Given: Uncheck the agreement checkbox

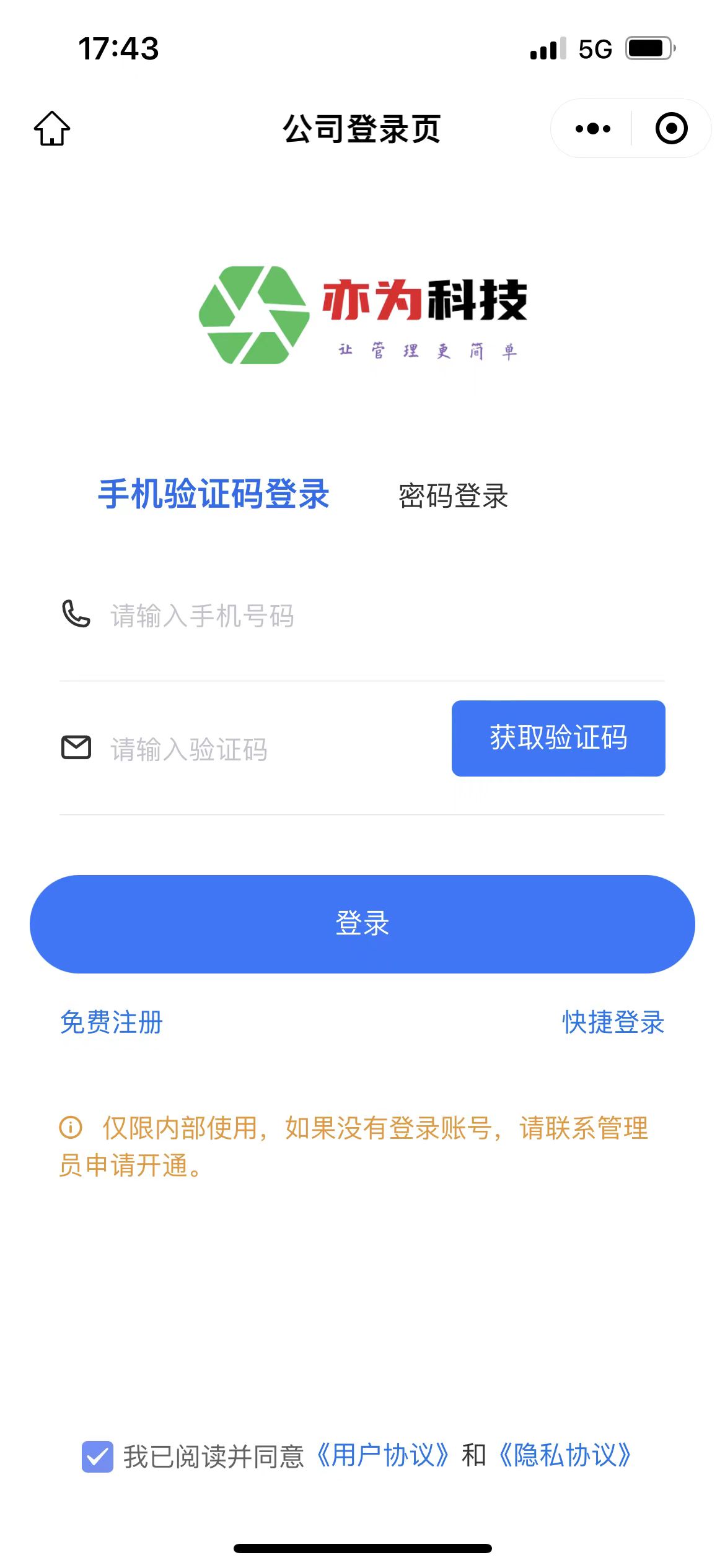Looking at the screenshot, I should tap(97, 1457).
